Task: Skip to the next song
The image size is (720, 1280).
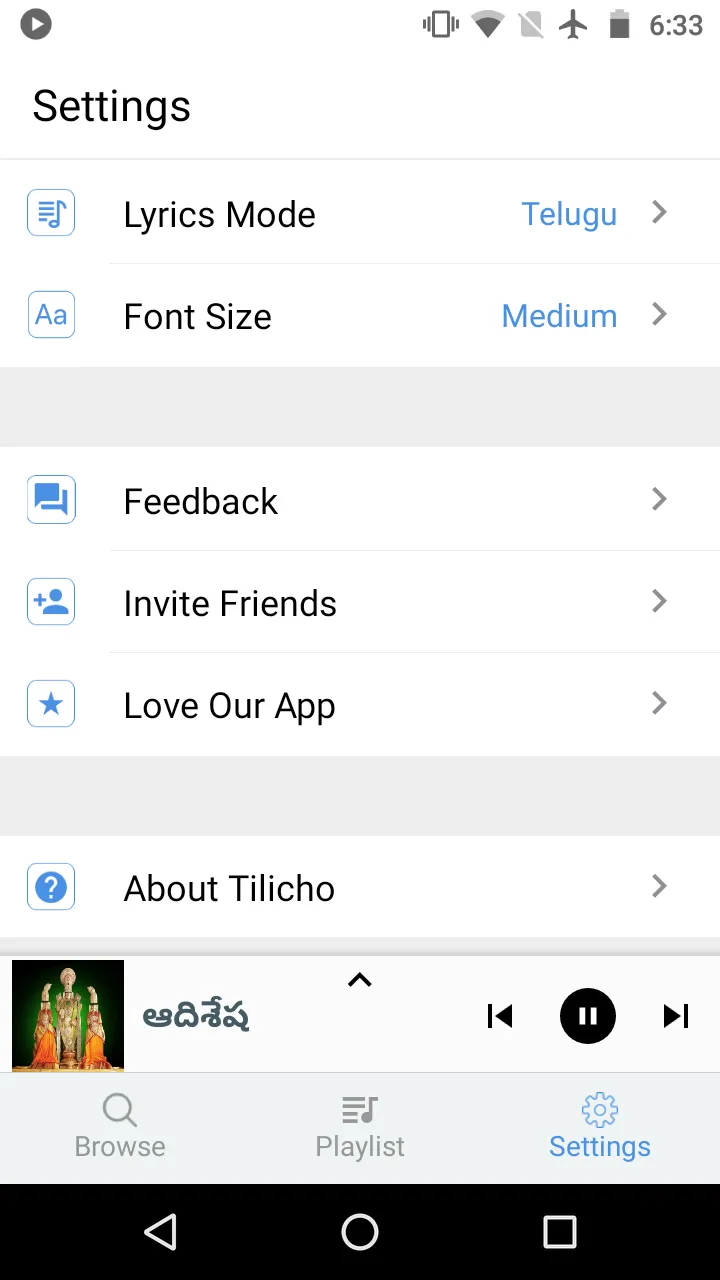Action: point(676,1016)
